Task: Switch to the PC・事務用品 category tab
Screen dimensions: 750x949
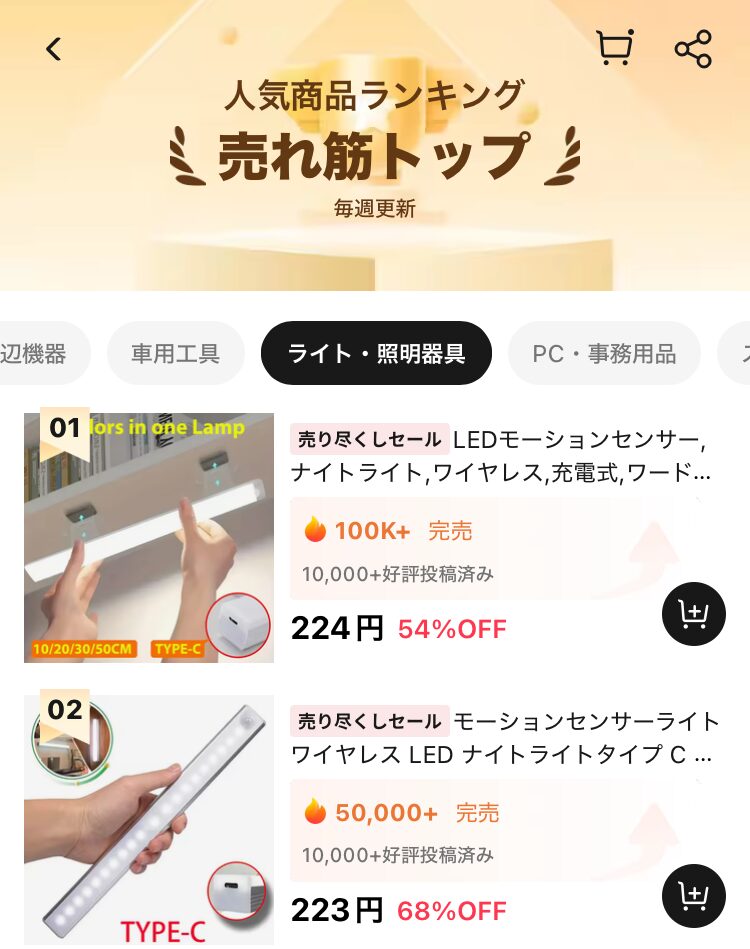Action: pyautogui.click(x=603, y=353)
